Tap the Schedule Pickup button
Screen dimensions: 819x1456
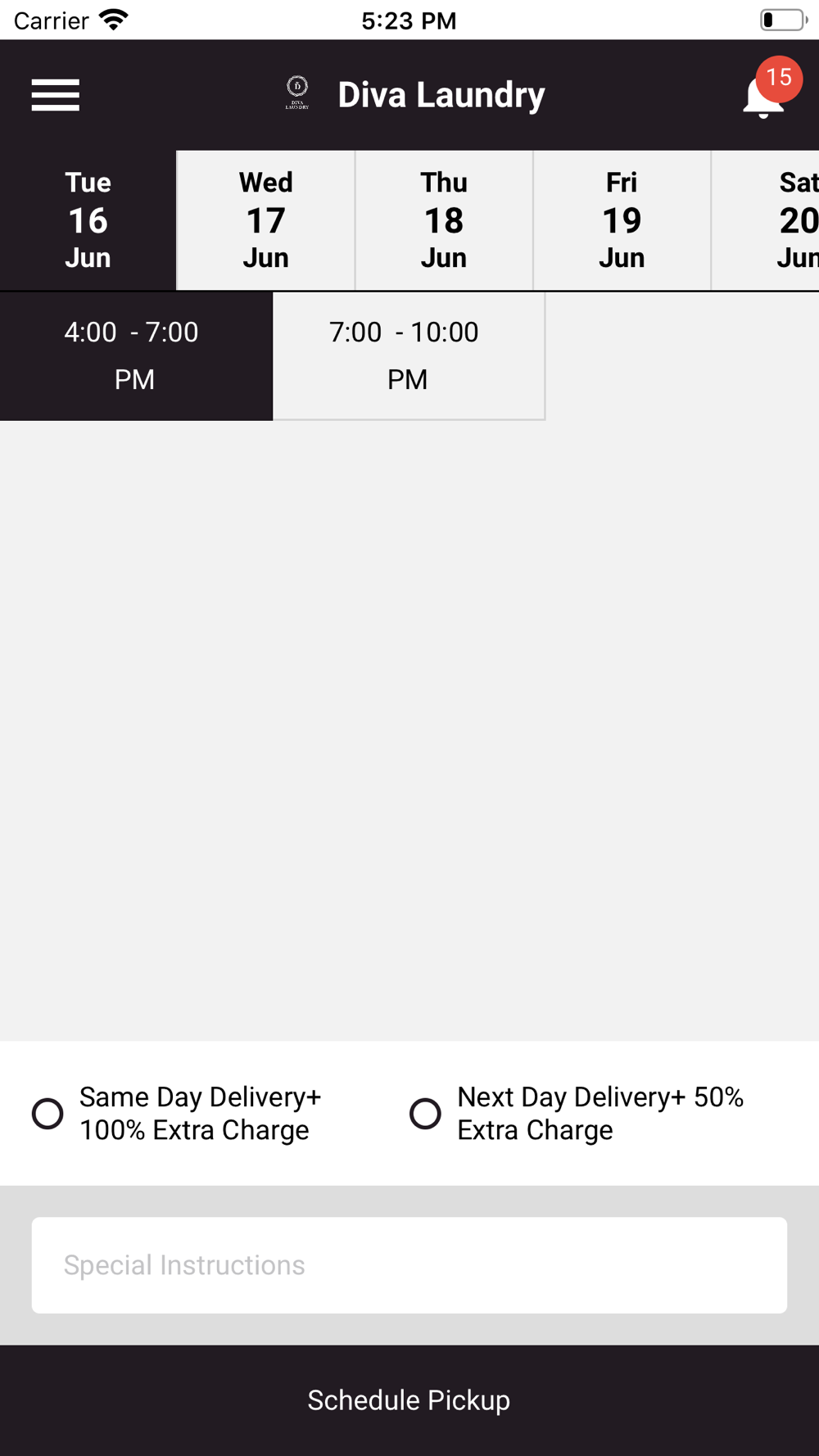409,1400
